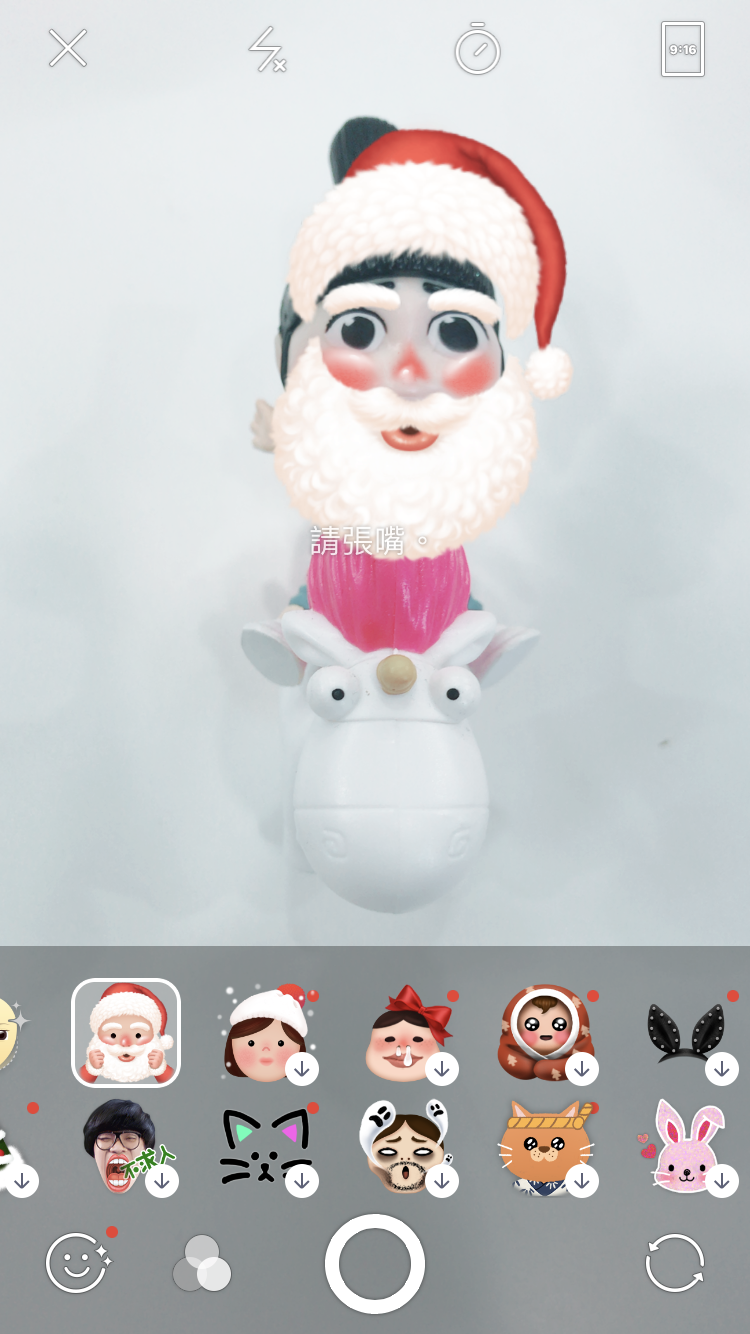Open the self-timer option

pos(477,50)
